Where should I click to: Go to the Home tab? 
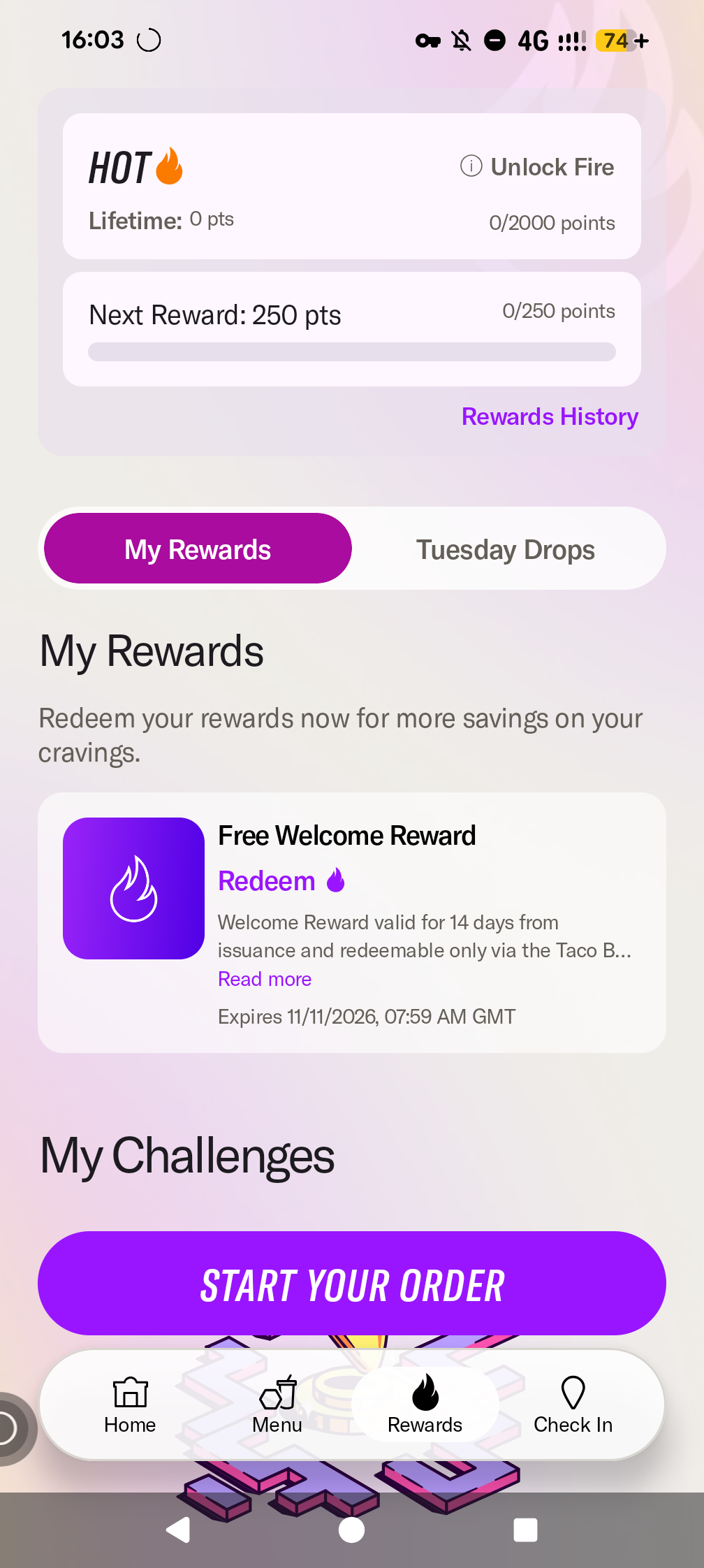130,1405
